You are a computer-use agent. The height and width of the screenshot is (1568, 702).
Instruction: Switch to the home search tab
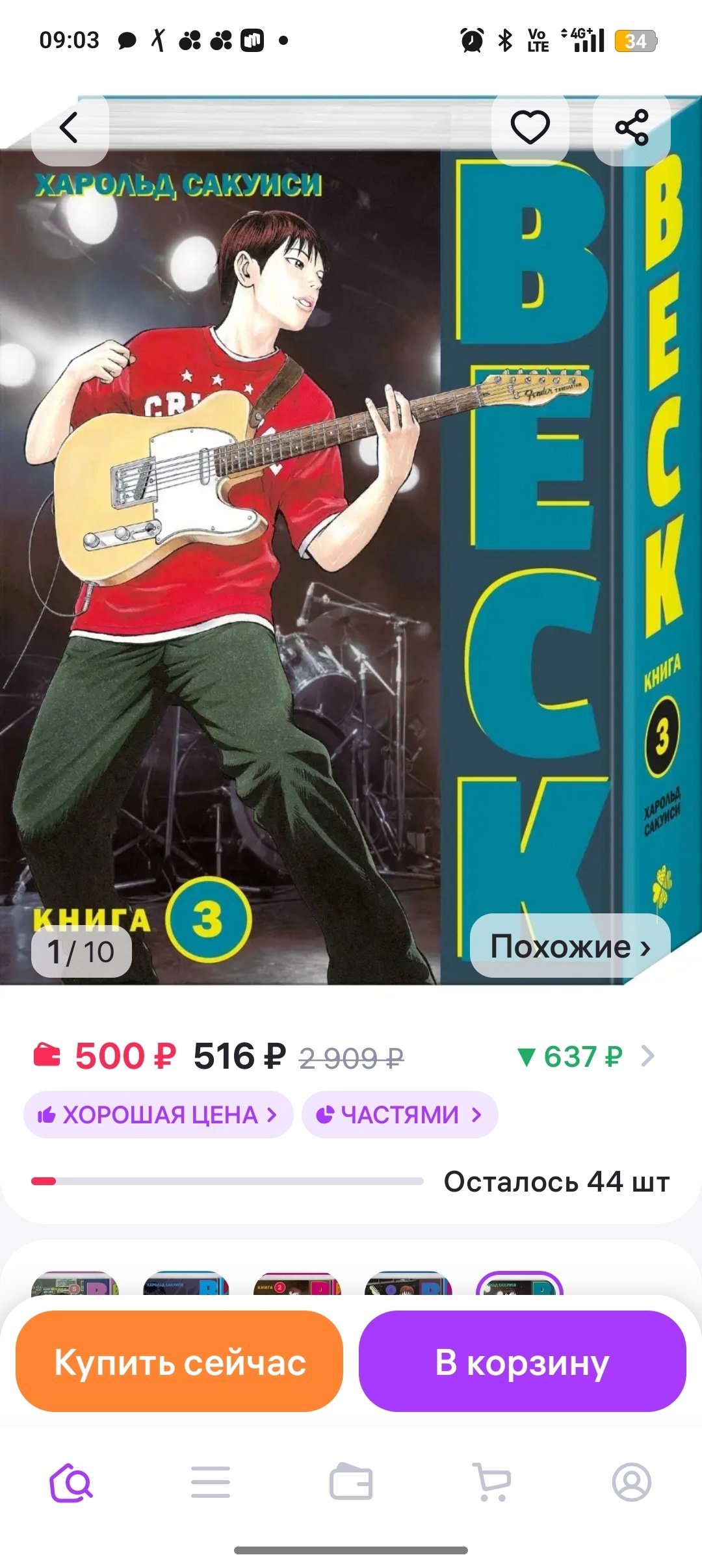(x=71, y=1483)
